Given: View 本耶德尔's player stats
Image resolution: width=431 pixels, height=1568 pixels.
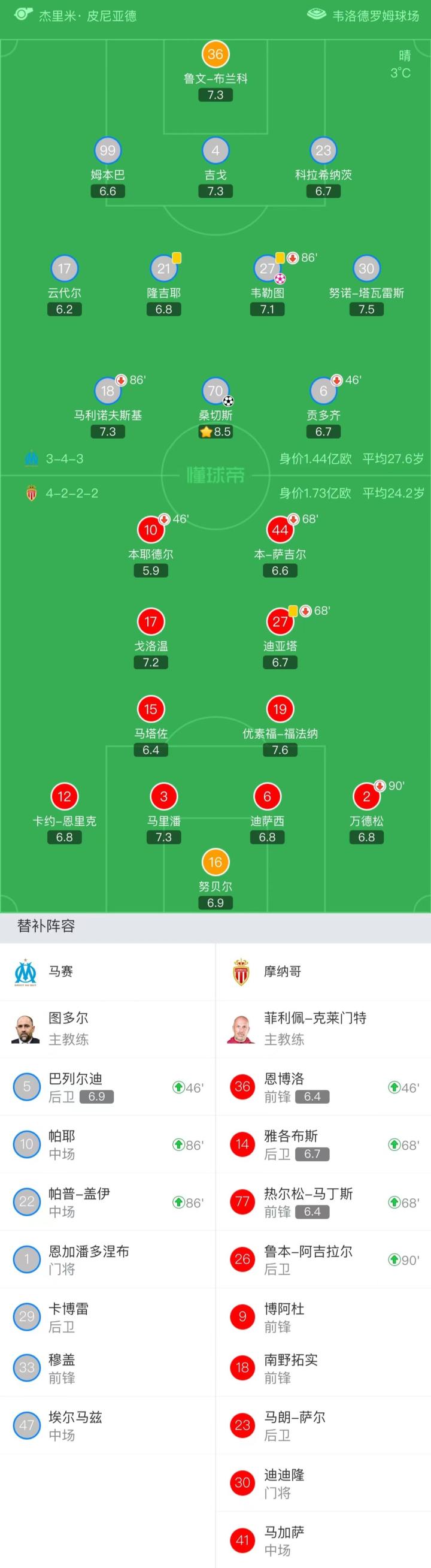Looking at the screenshot, I should (151, 530).
